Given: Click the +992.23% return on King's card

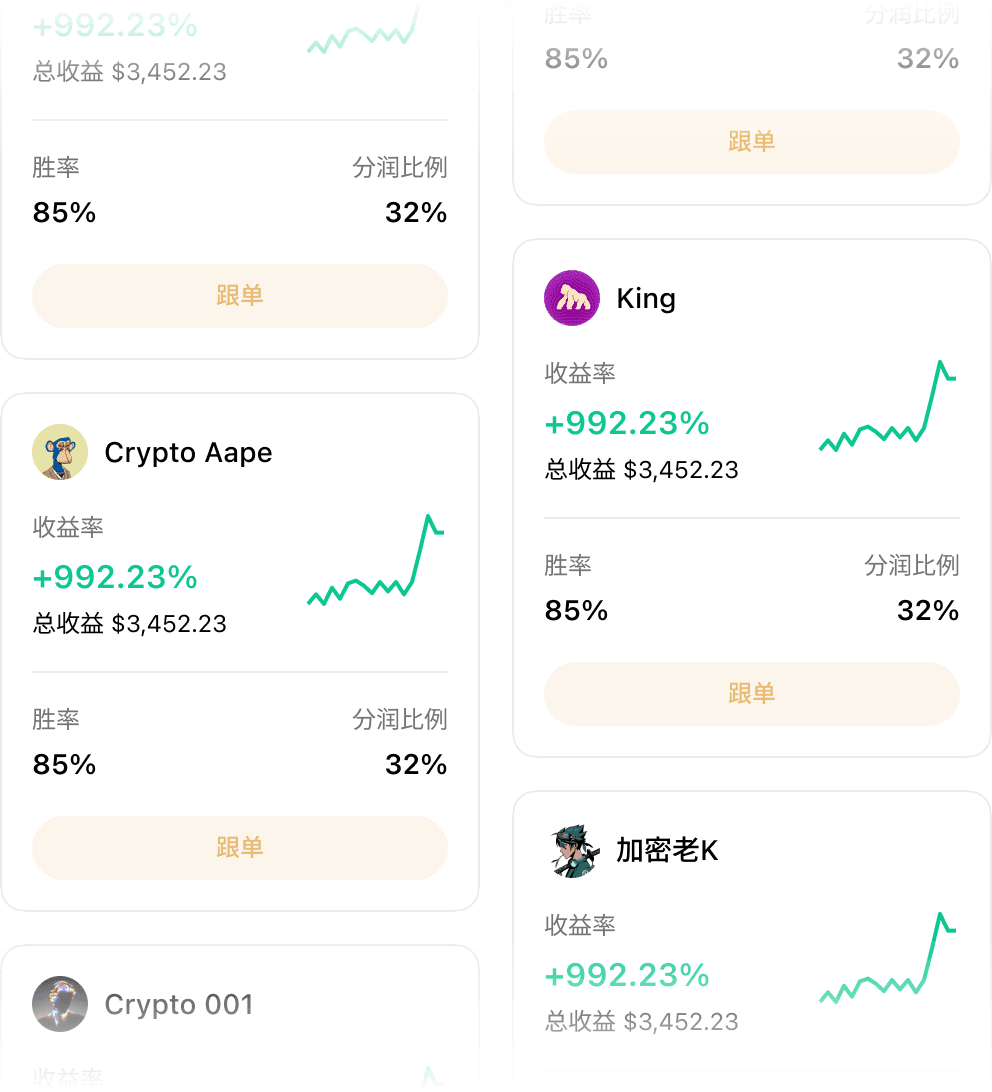Looking at the screenshot, I should [x=627, y=423].
